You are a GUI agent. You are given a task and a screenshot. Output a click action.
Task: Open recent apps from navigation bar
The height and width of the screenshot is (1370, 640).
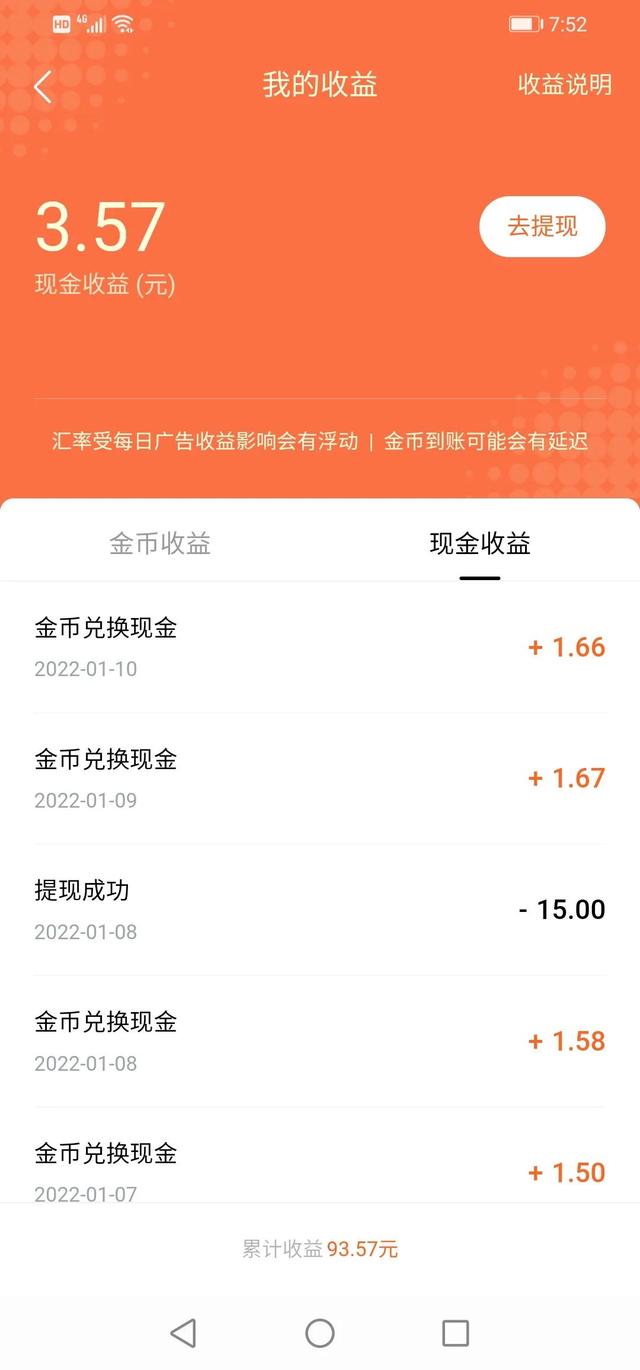(x=455, y=1332)
